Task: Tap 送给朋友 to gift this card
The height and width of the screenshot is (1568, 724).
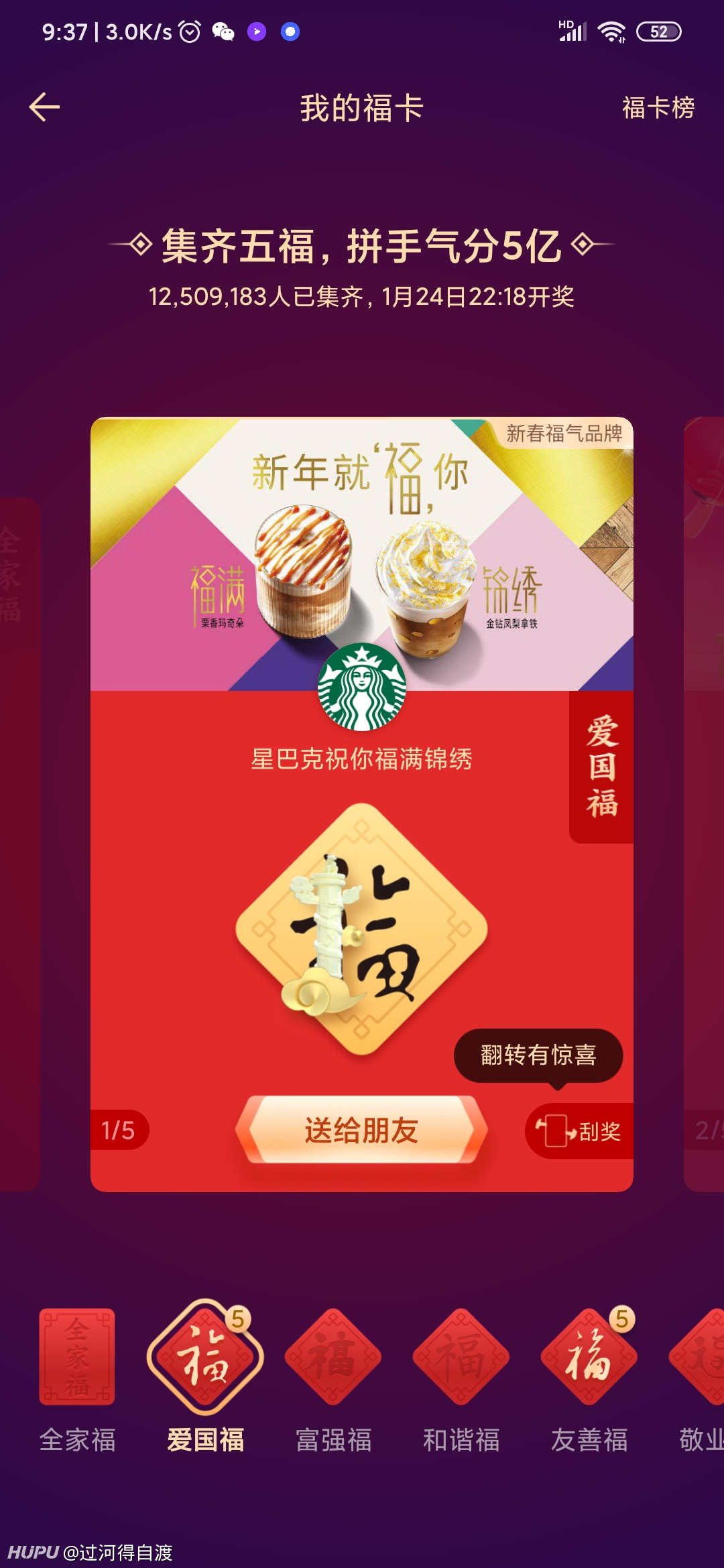Action: [x=361, y=1130]
